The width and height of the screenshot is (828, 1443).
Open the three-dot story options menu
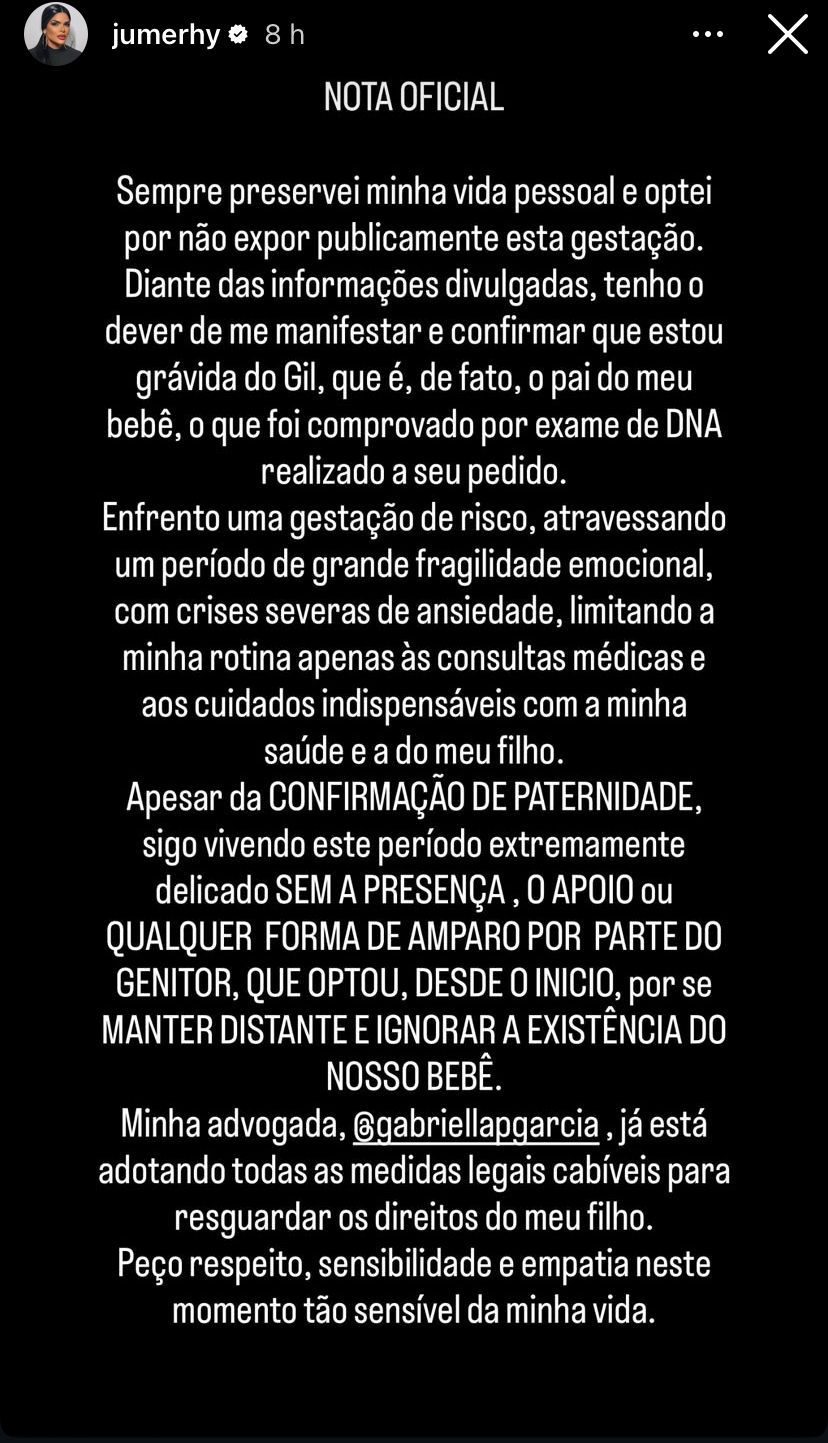[708, 35]
